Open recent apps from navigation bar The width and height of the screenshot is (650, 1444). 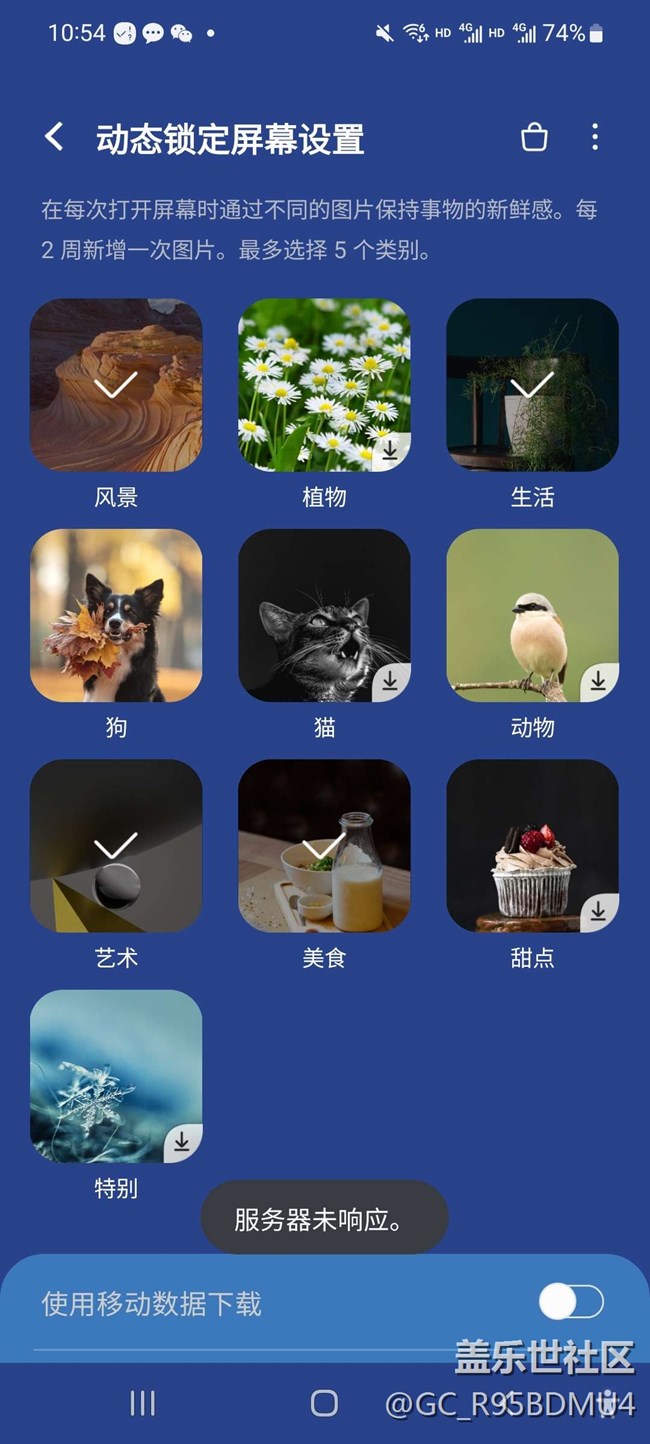(143, 1403)
